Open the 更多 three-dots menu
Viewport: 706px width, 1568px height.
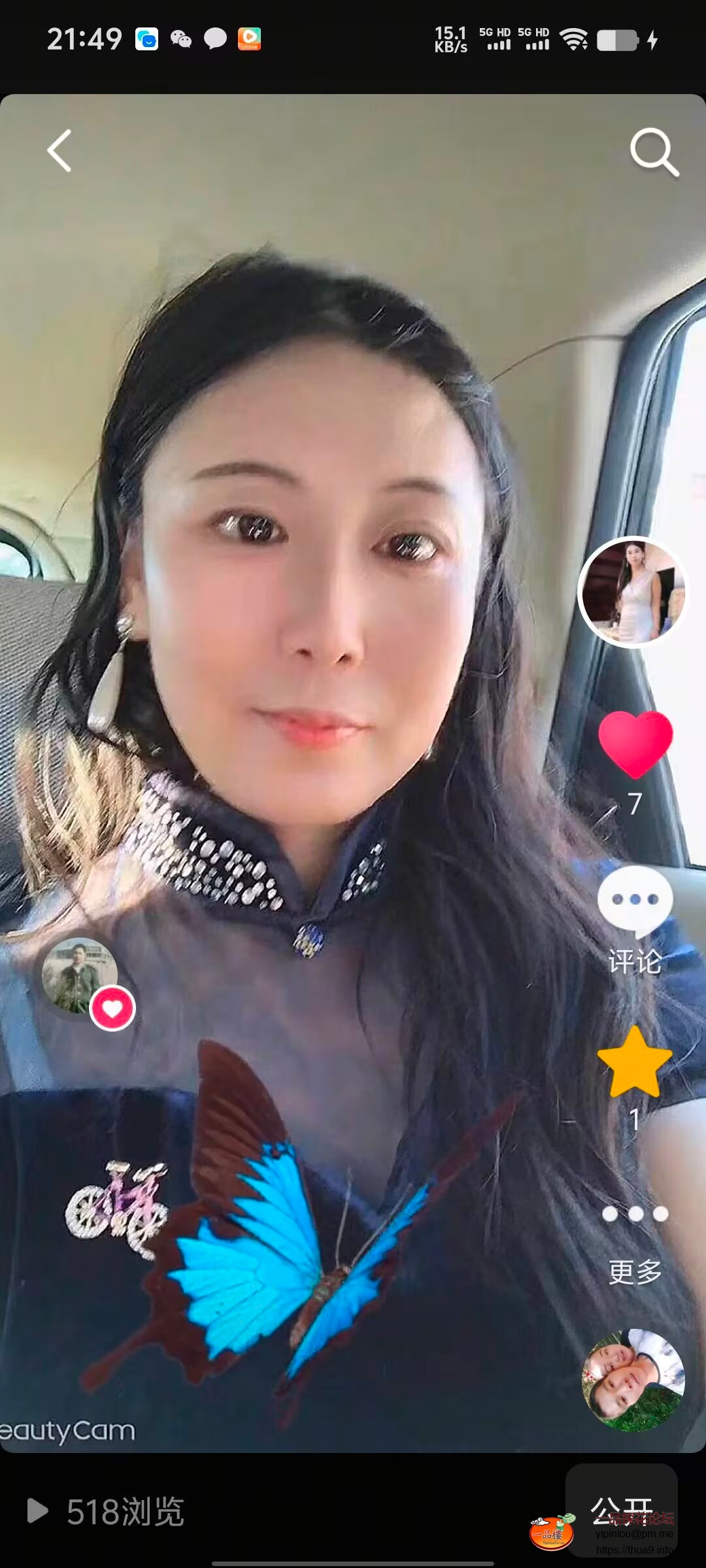635,1214
